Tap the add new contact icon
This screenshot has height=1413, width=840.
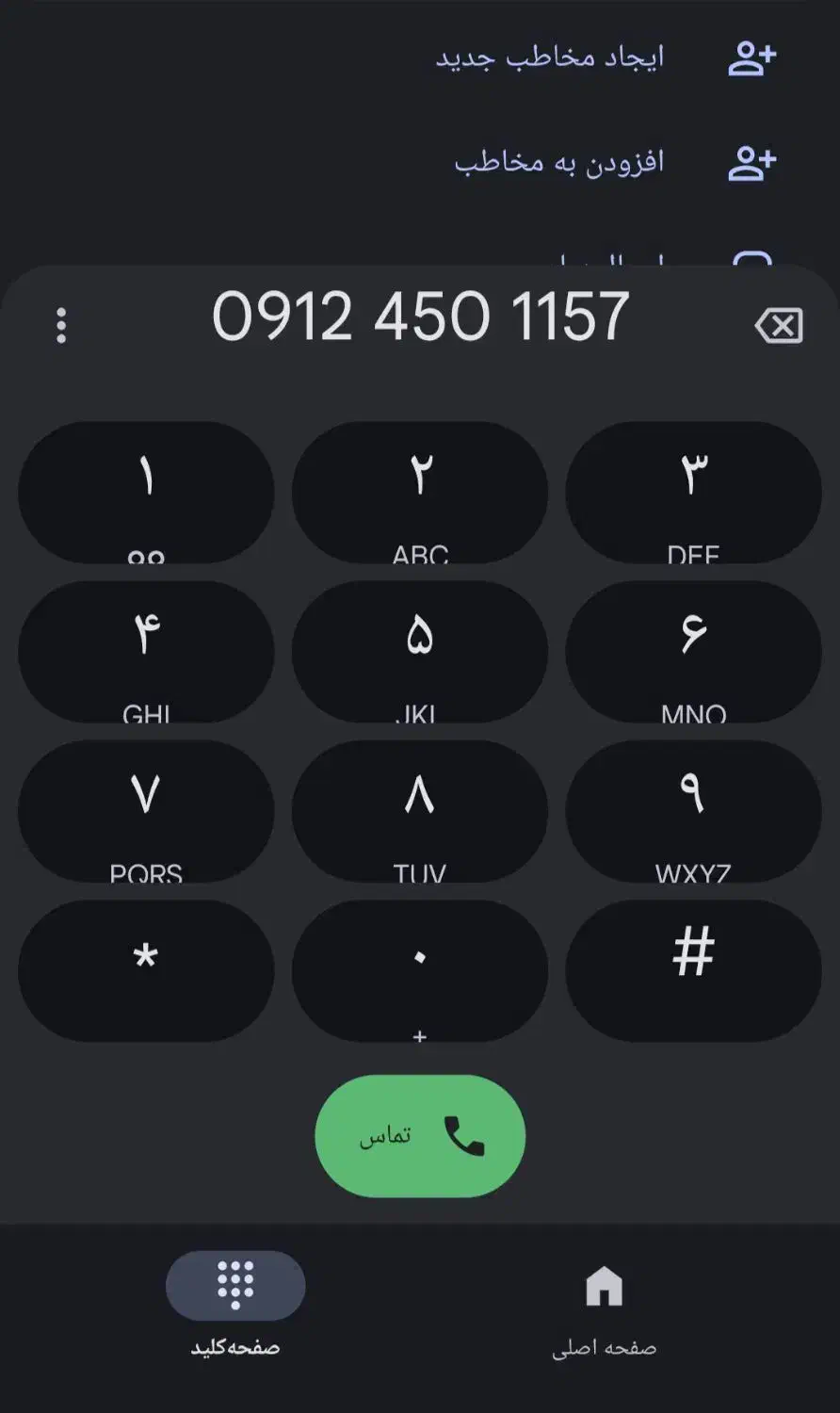[x=752, y=57]
